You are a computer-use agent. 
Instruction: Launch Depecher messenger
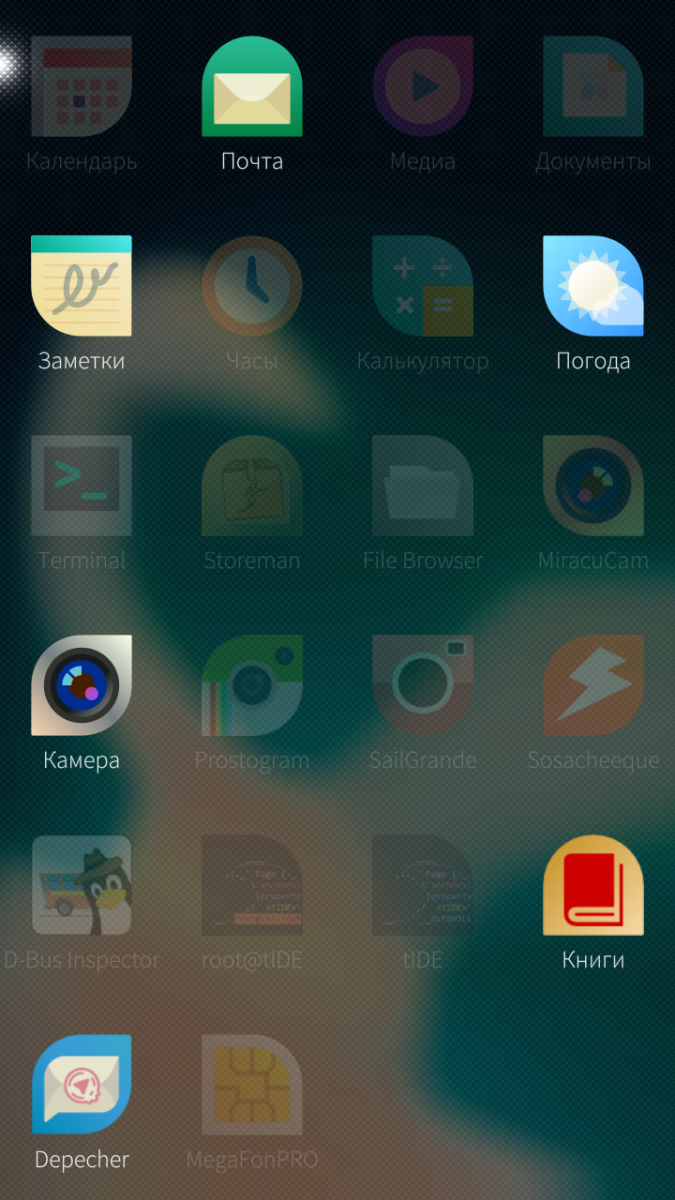coord(81,1085)
